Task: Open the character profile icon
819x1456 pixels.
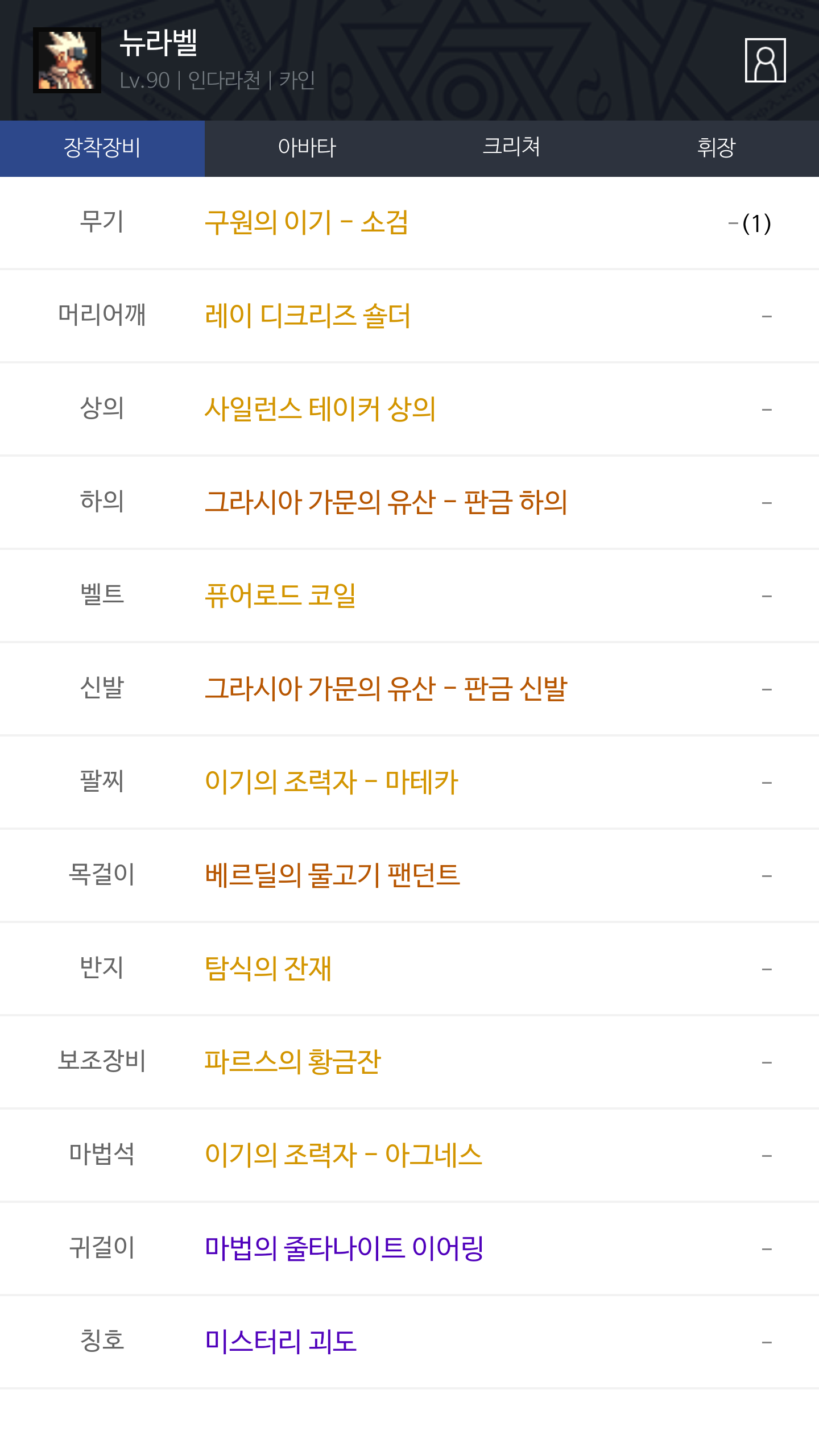Action: coord(765,60)
